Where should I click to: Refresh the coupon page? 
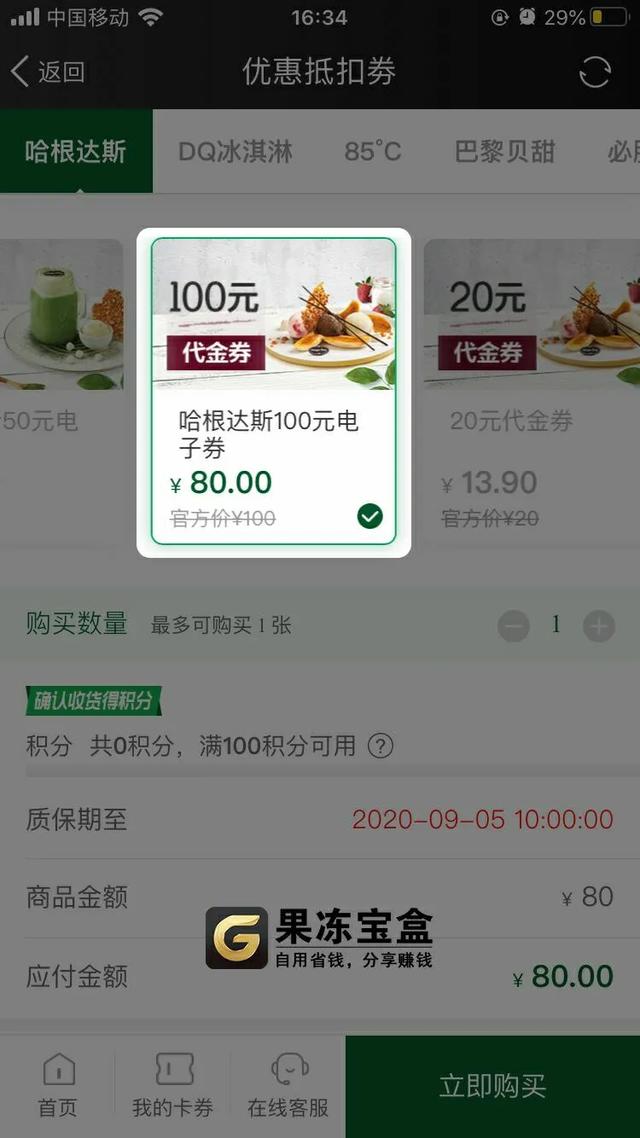[x=594, y=72]
